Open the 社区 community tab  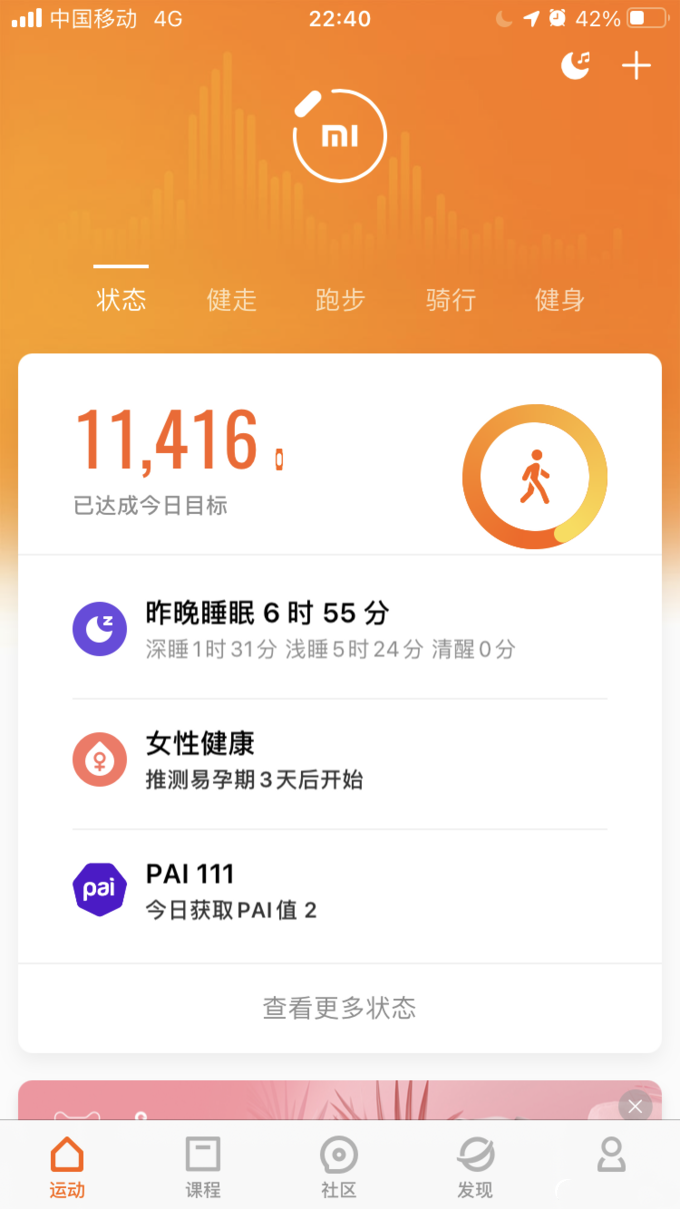click(x=339, y=1168)
